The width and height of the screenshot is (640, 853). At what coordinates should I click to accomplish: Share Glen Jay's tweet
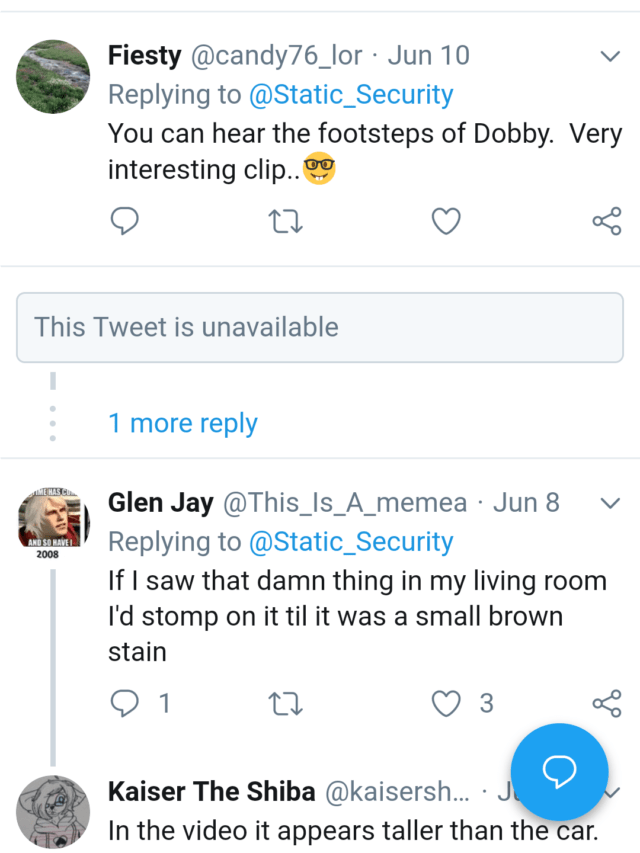point(606,704)
